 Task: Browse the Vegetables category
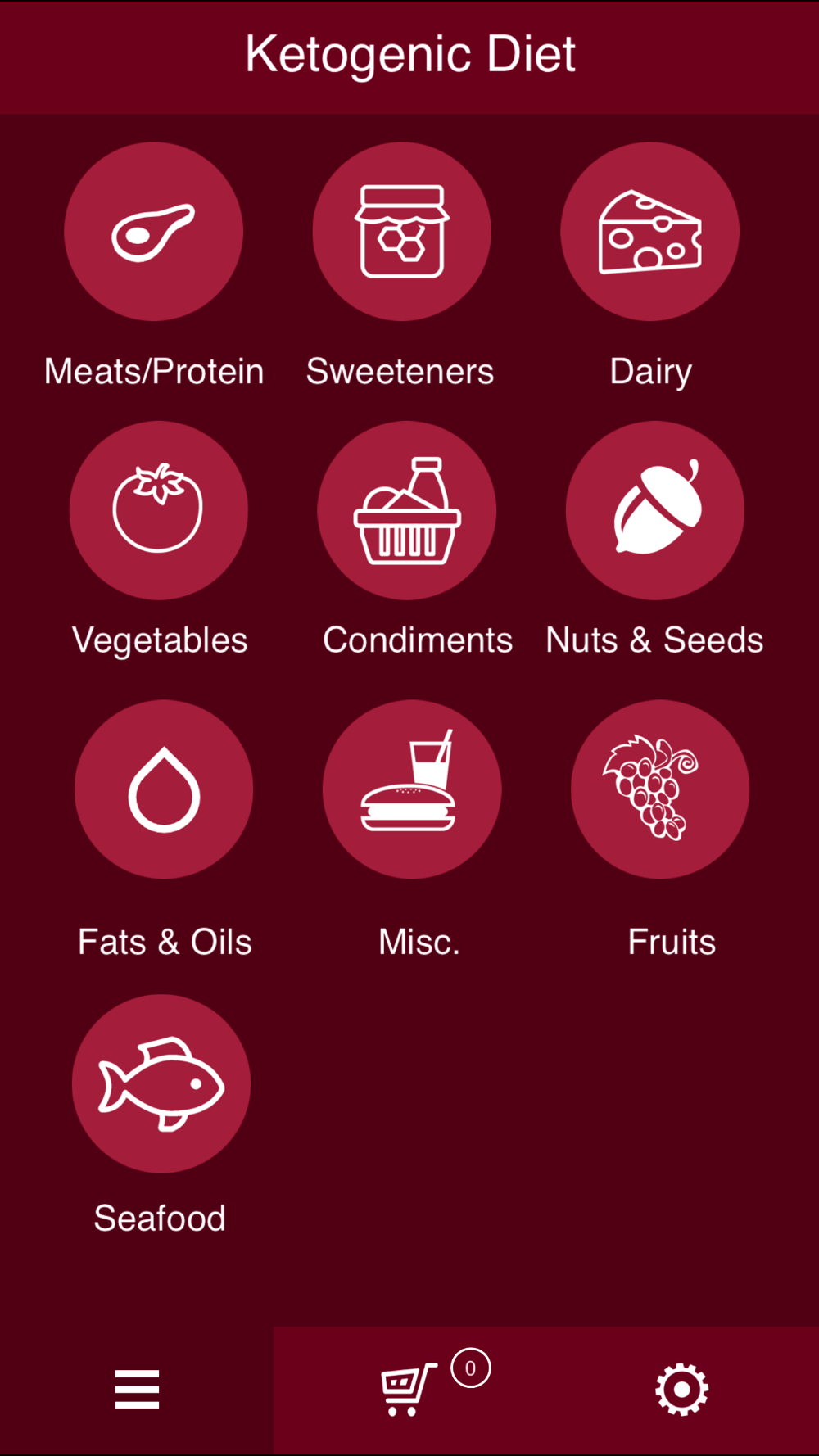point(158,510)
